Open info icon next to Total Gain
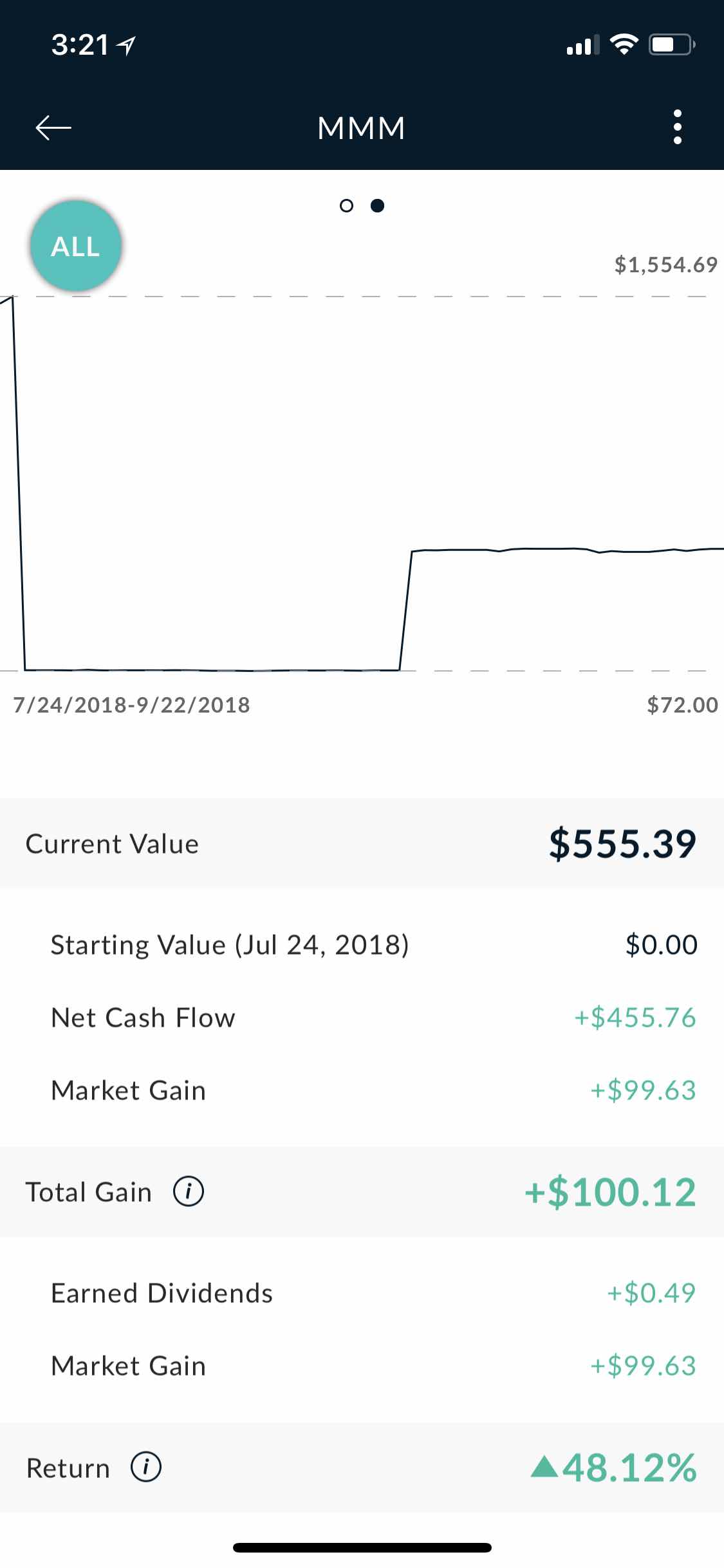The height and width of the screenshot is (1568, 724). point(189,1191)
